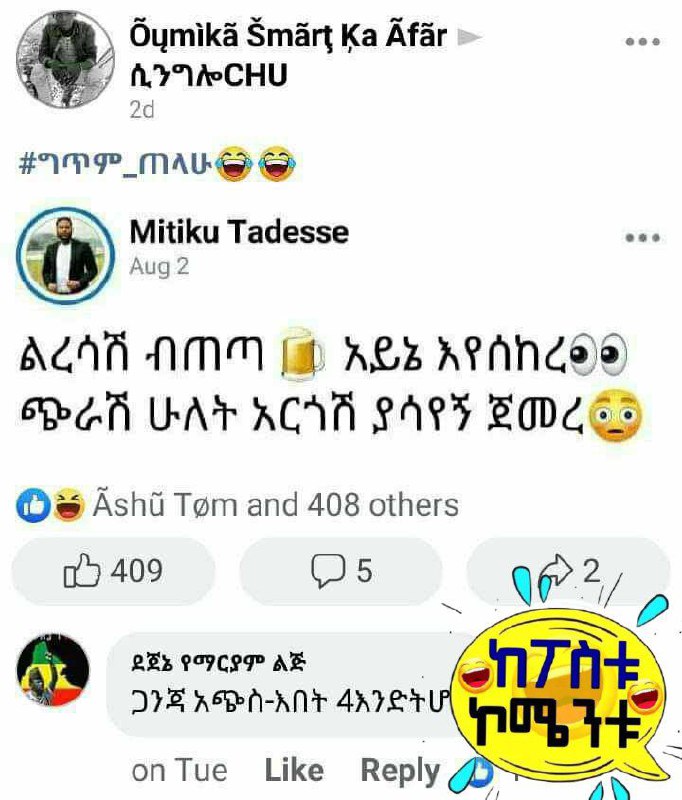Viewport: 682px width, 800px height.
Task: Open ደጀኔ የማርያም ልጅ commenter's profile picture
Action: [53, 670]
